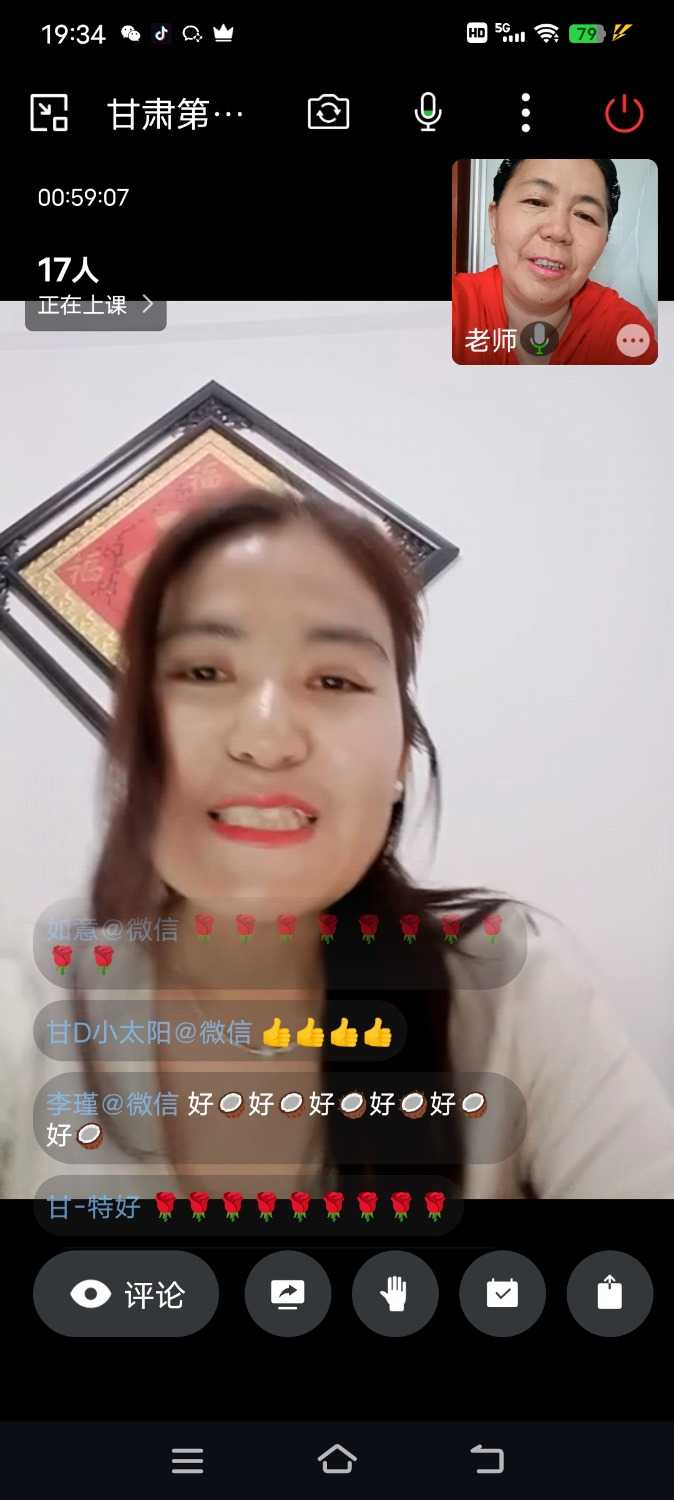The width and height of the screenshot is (674, 1500).
Task: Switch the camera
Action: point(328,113)
